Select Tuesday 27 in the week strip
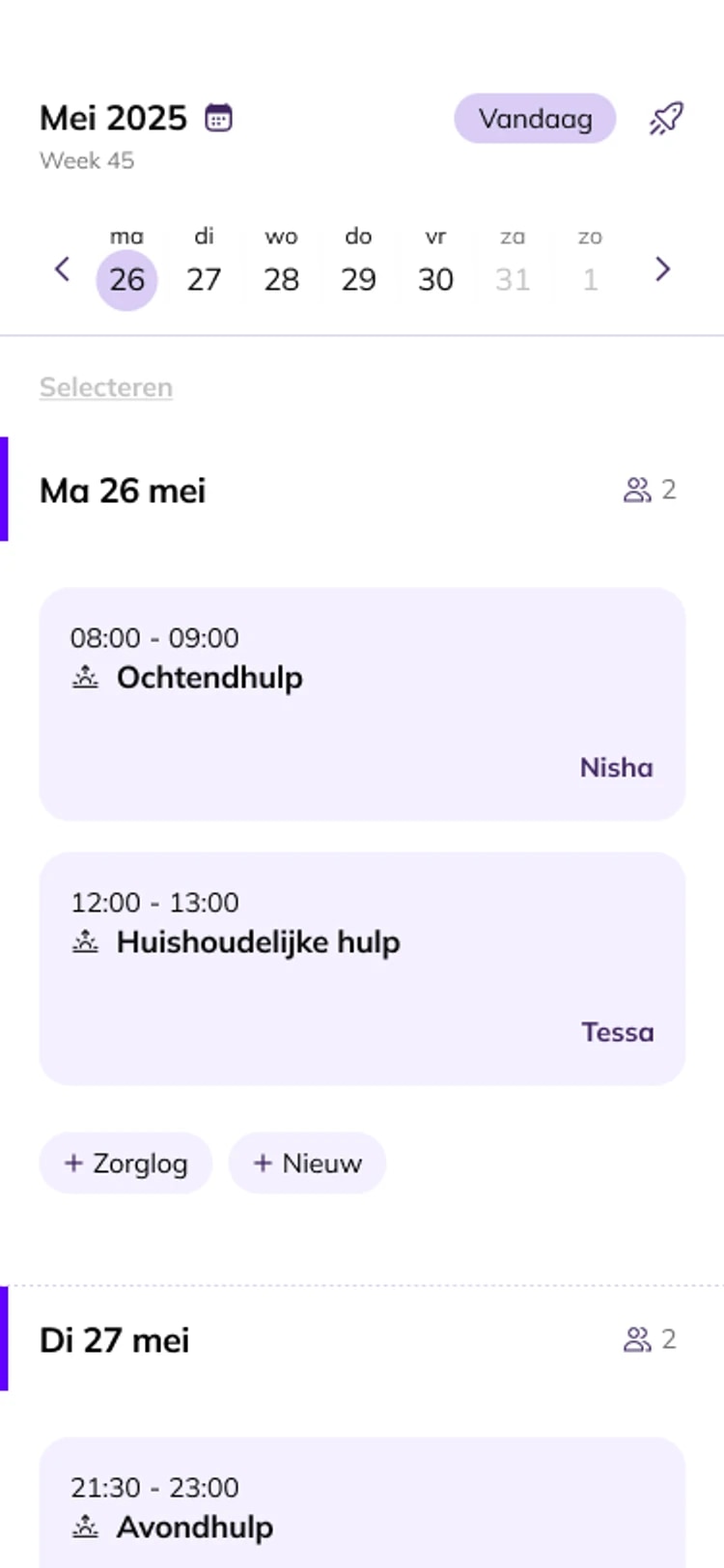This screenshot has height=1568, width=724. pos(204,268)
